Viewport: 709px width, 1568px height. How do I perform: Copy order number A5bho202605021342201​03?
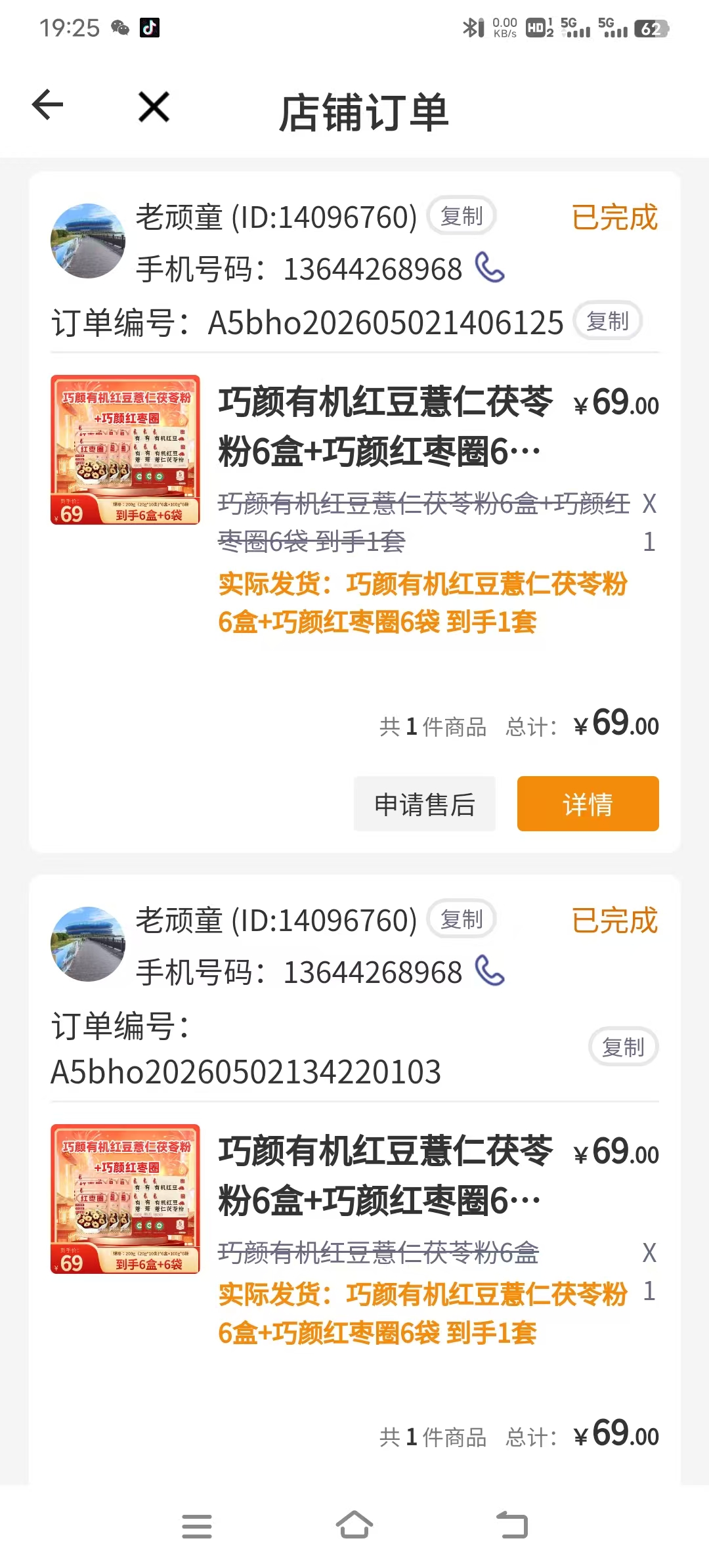click(x=624, y=1047)
